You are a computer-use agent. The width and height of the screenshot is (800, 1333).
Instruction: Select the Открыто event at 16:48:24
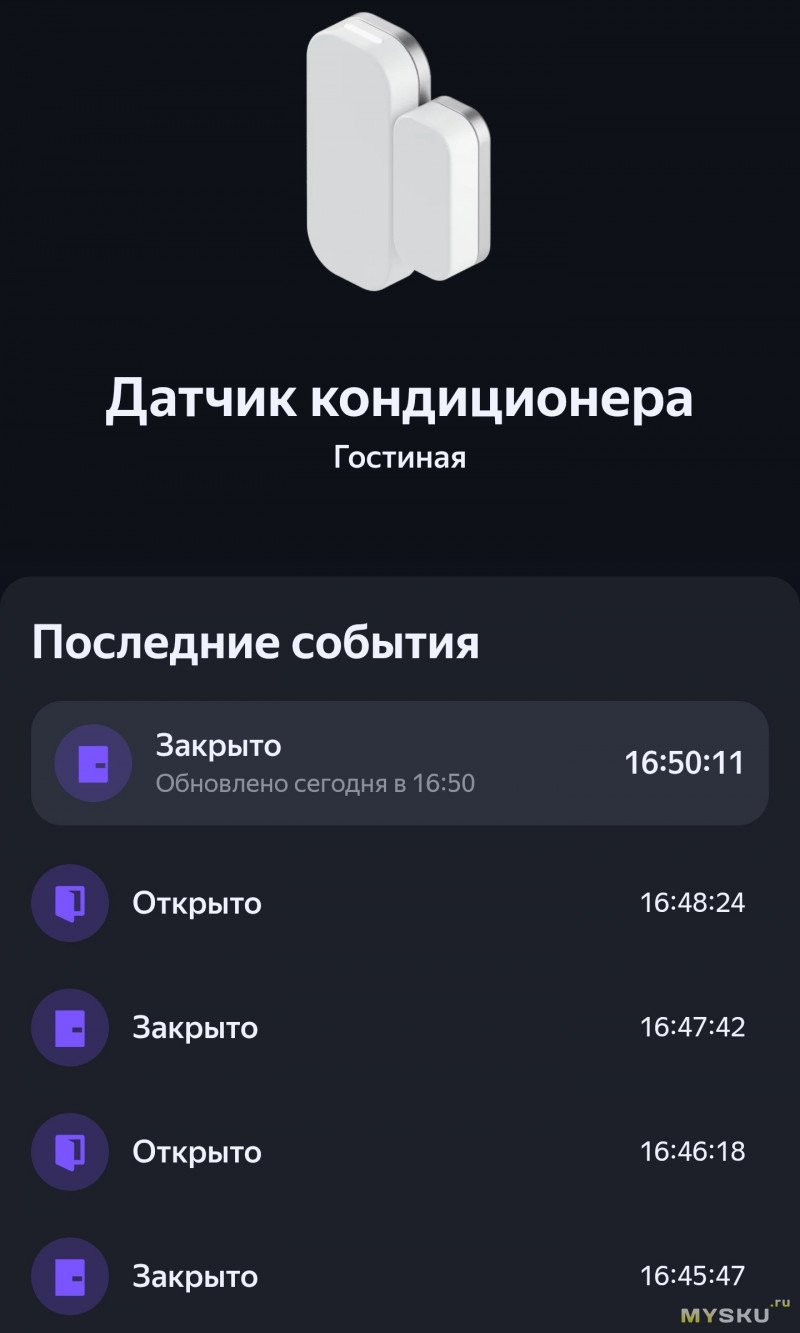click(x=400, y=903)
